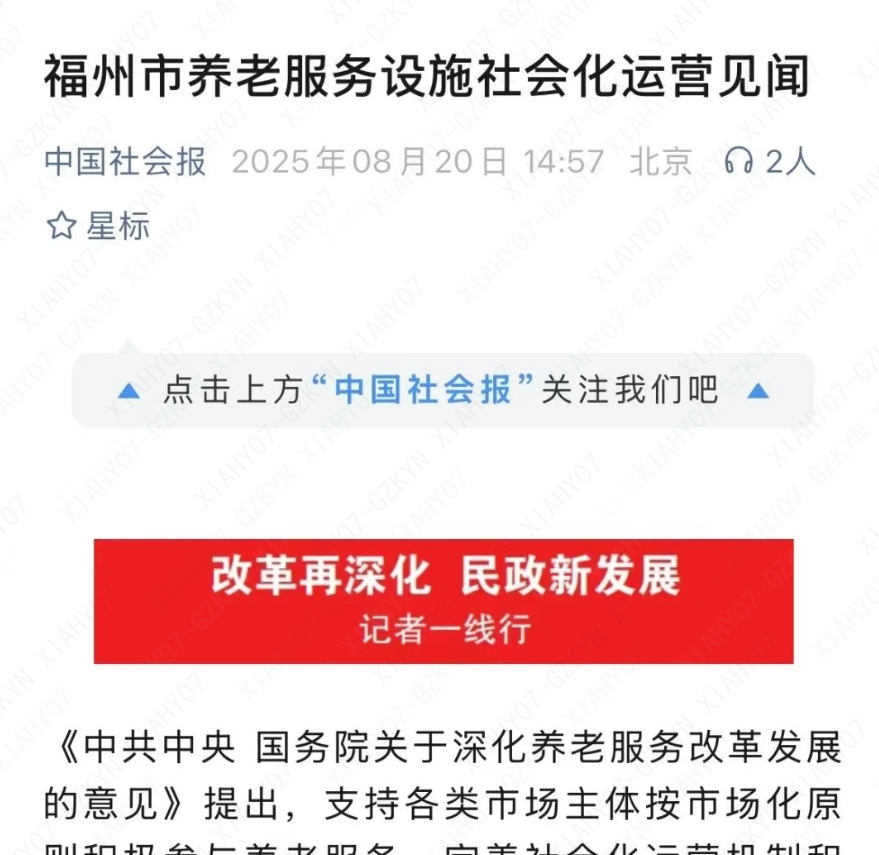This screenshot has height=855, width=879.
Task: Open the 中国社会报 account page
Action: pos(125,161)
